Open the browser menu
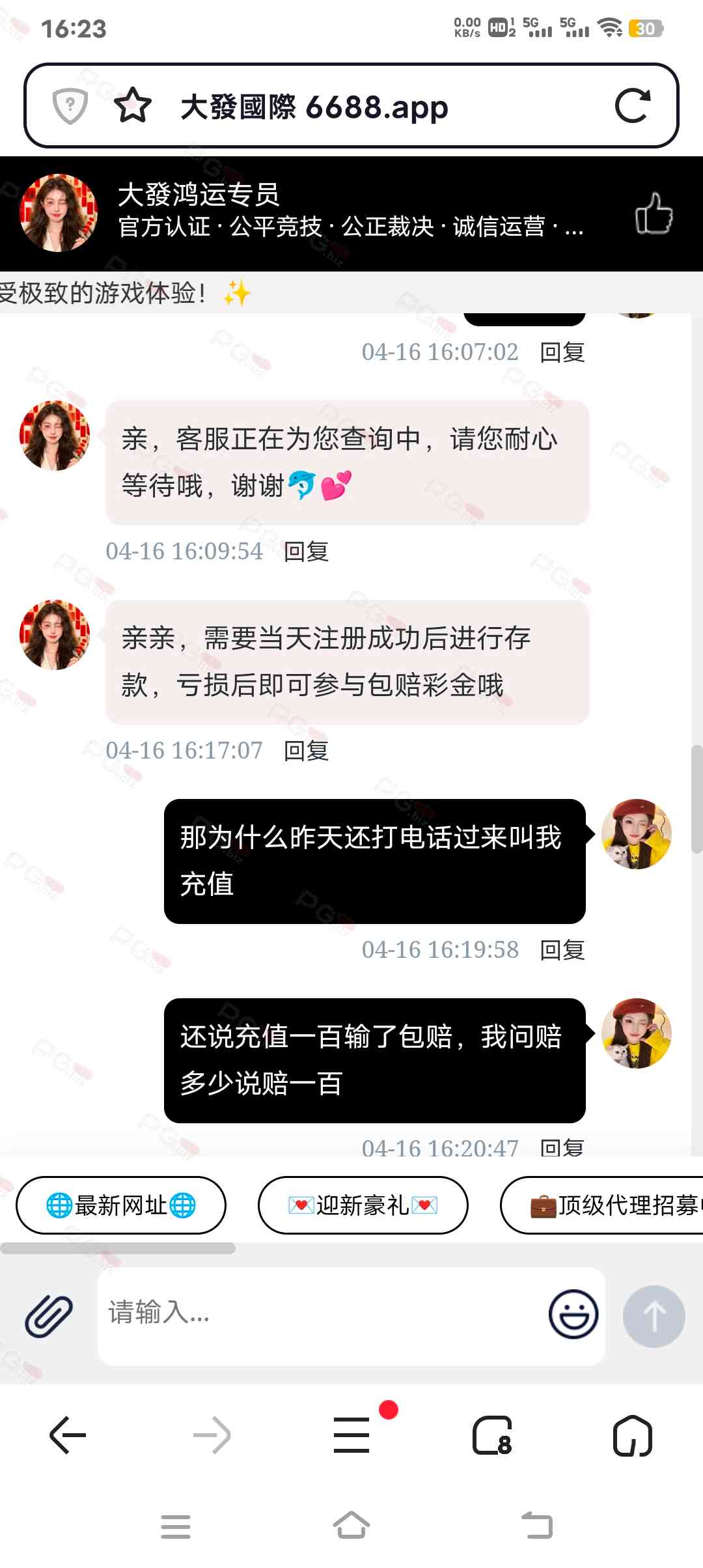703x1568 pixels. point(352,1435)
